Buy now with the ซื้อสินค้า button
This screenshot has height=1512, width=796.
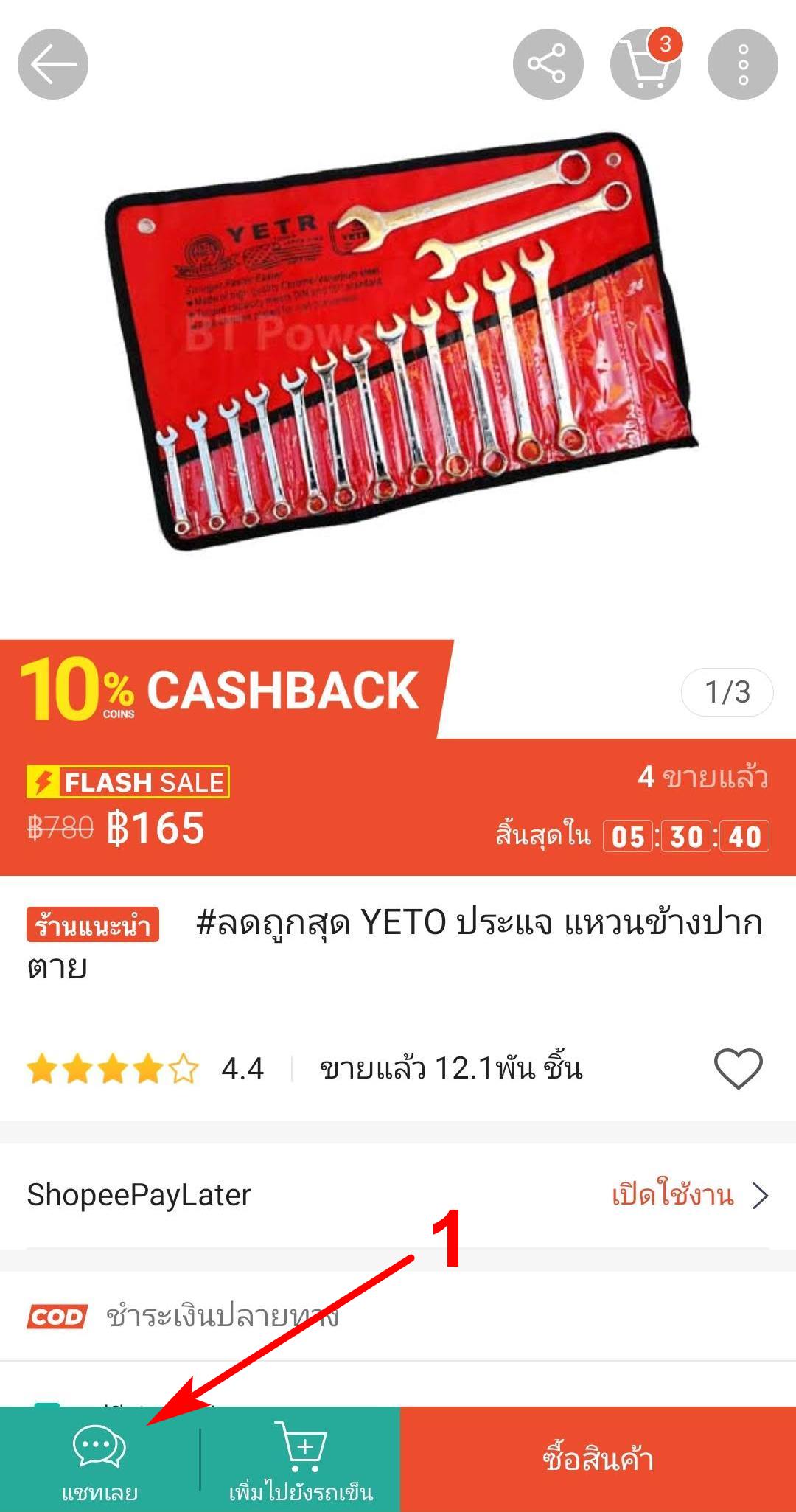tap(598, 1460)
